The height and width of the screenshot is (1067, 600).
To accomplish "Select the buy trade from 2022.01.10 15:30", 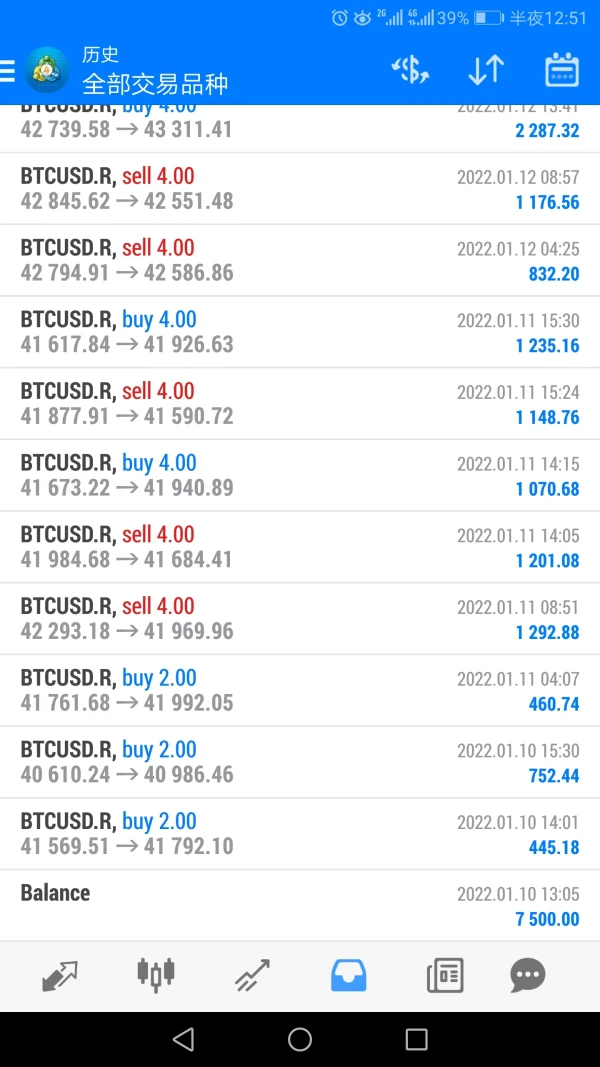I will (300, 762).
